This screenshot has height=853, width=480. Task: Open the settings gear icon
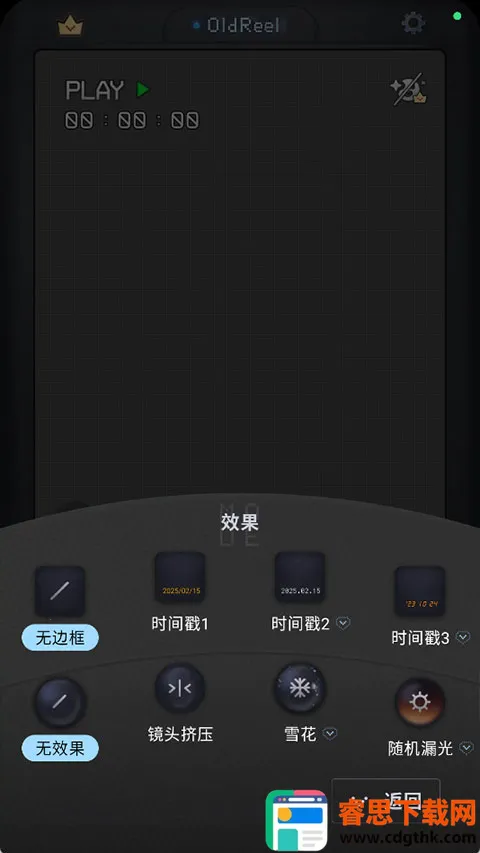coord(413,23)
